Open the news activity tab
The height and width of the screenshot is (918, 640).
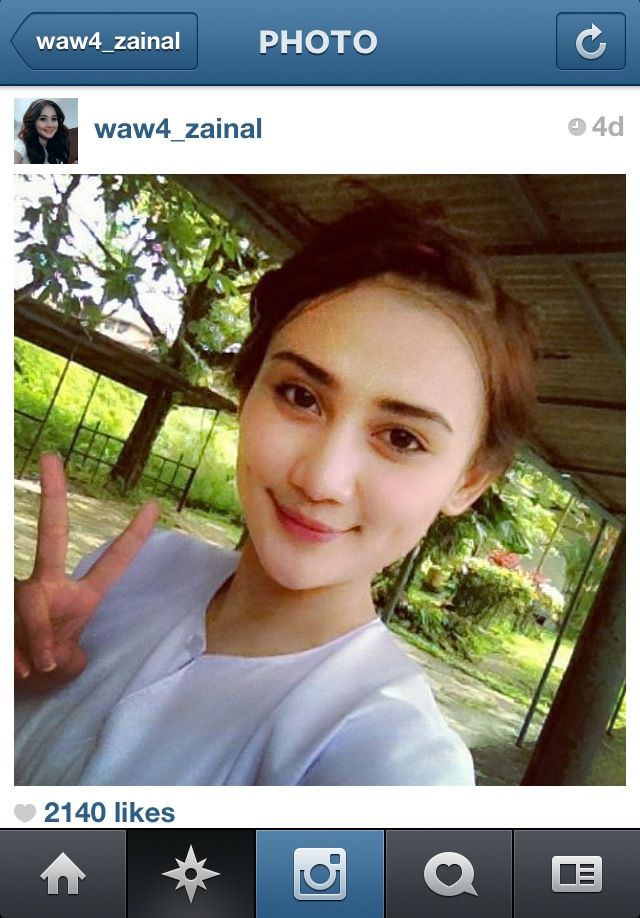click(x=449, y=874)
